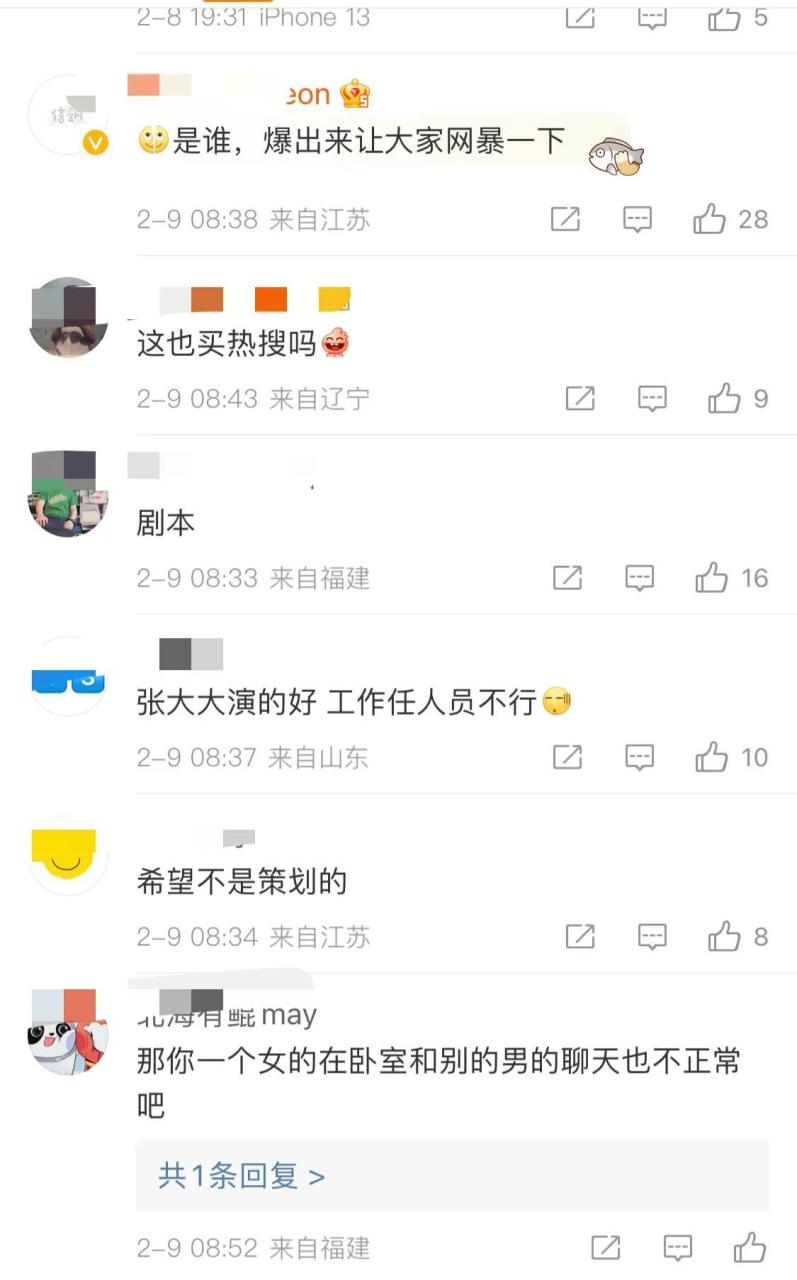Reply to the comment 希望不是策划的
This screenshot has height=1280, width=797.
coord(652,937)
